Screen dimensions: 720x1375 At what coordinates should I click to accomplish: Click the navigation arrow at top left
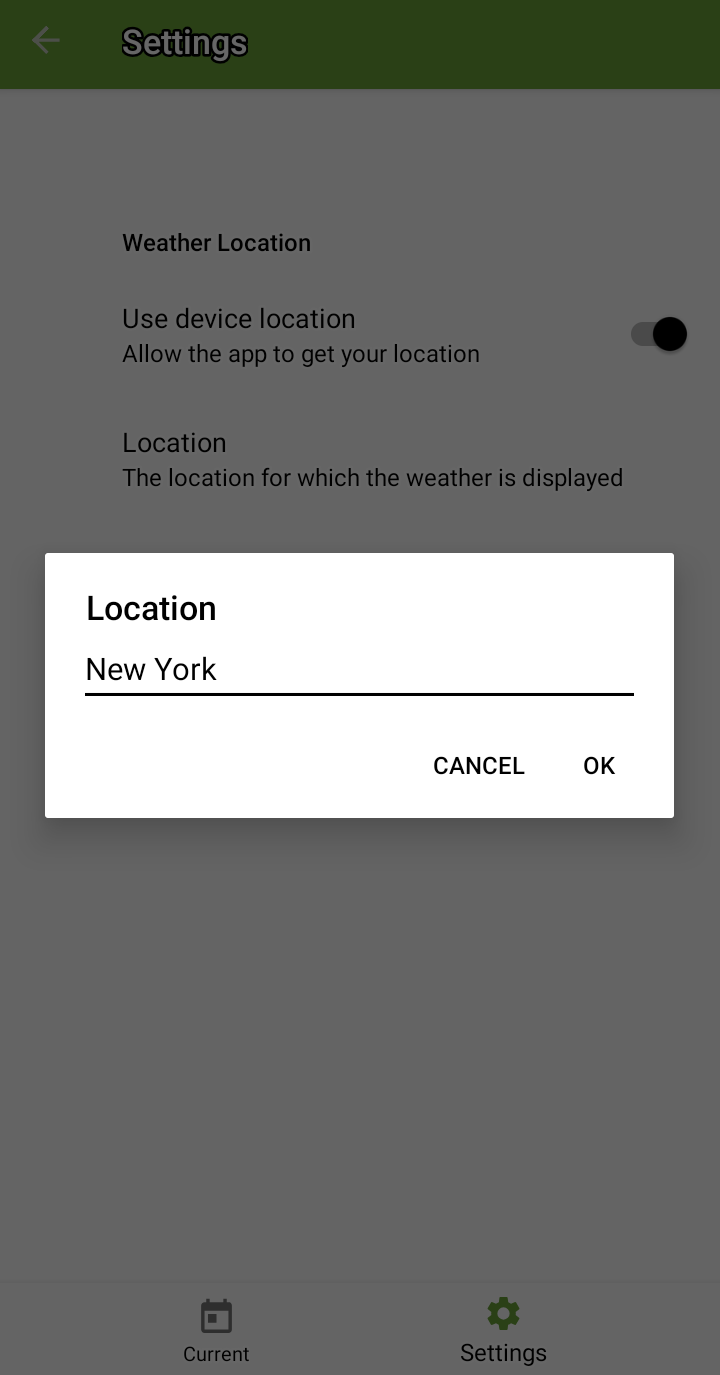46,40
